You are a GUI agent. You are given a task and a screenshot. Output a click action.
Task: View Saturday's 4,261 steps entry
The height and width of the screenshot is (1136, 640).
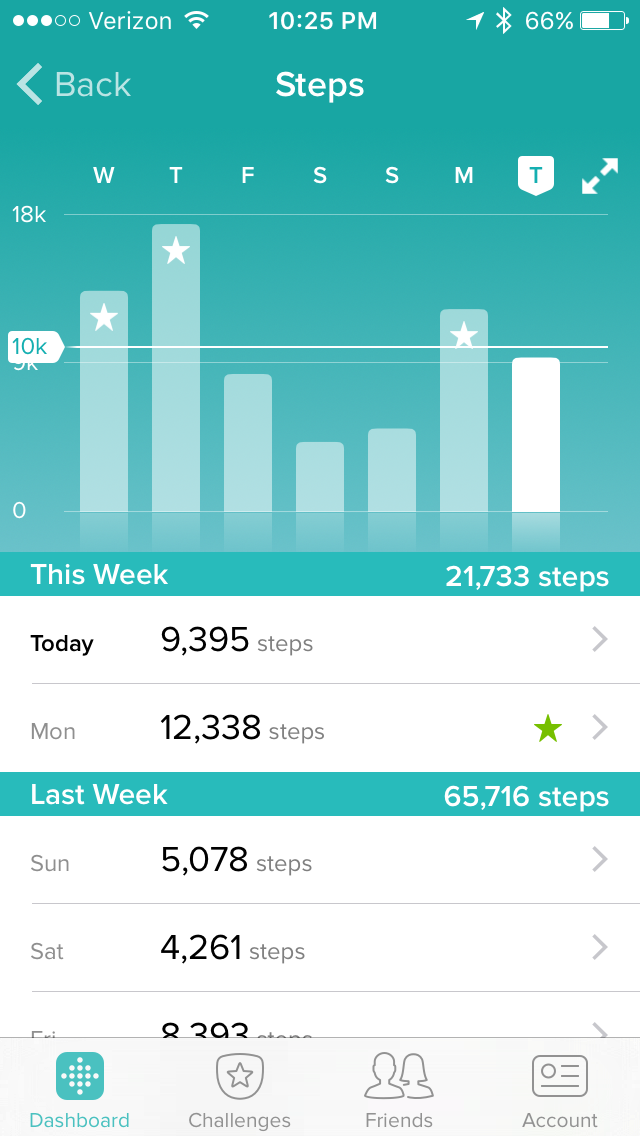point(320,948)
